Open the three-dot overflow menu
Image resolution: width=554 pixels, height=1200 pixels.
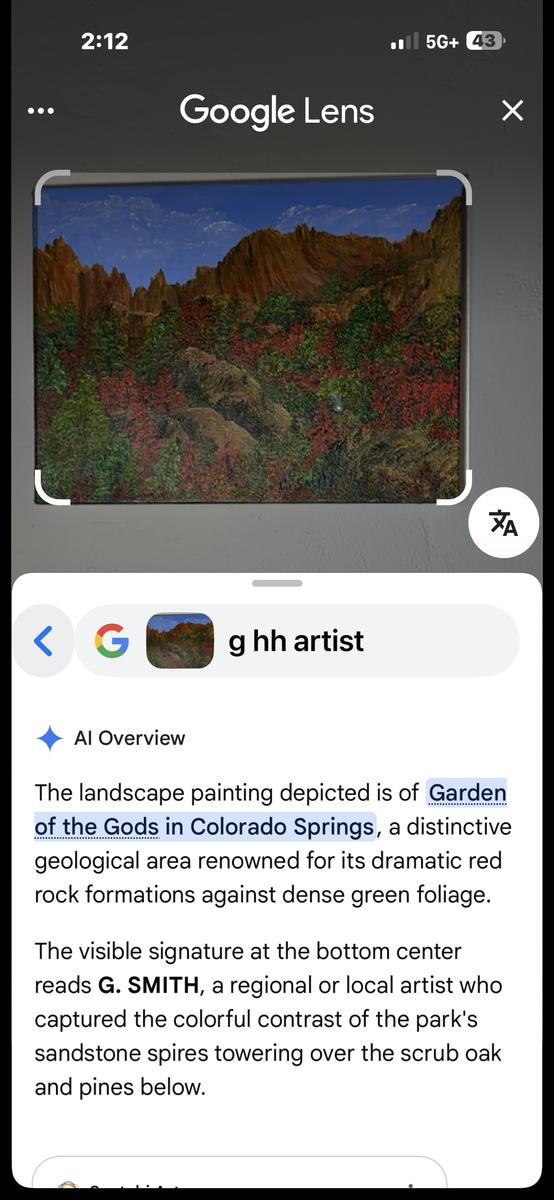click(42, 111)
